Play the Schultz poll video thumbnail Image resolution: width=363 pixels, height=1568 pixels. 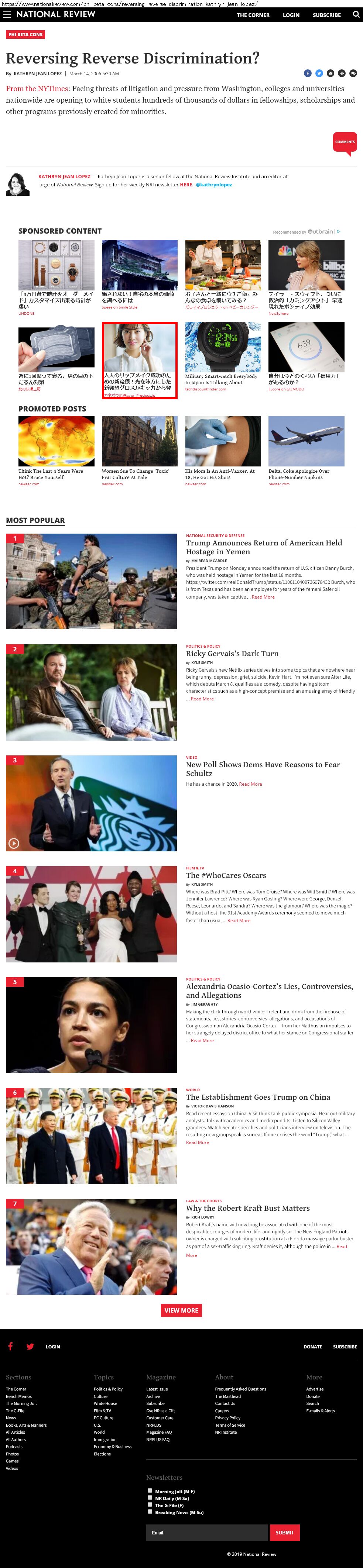(x=14, y=843)
